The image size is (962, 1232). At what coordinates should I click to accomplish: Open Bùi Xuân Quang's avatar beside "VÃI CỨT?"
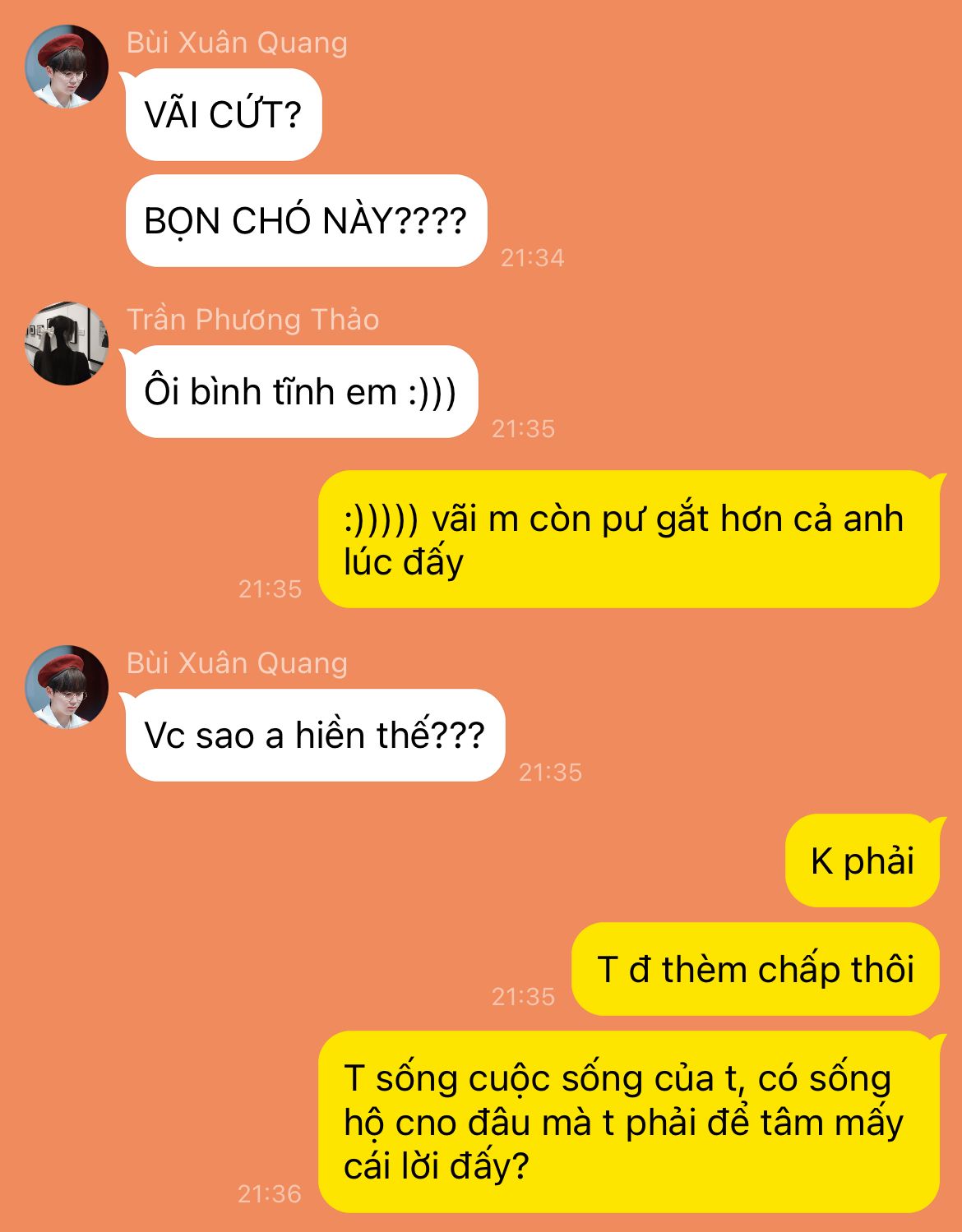click(x=67, y=67)
